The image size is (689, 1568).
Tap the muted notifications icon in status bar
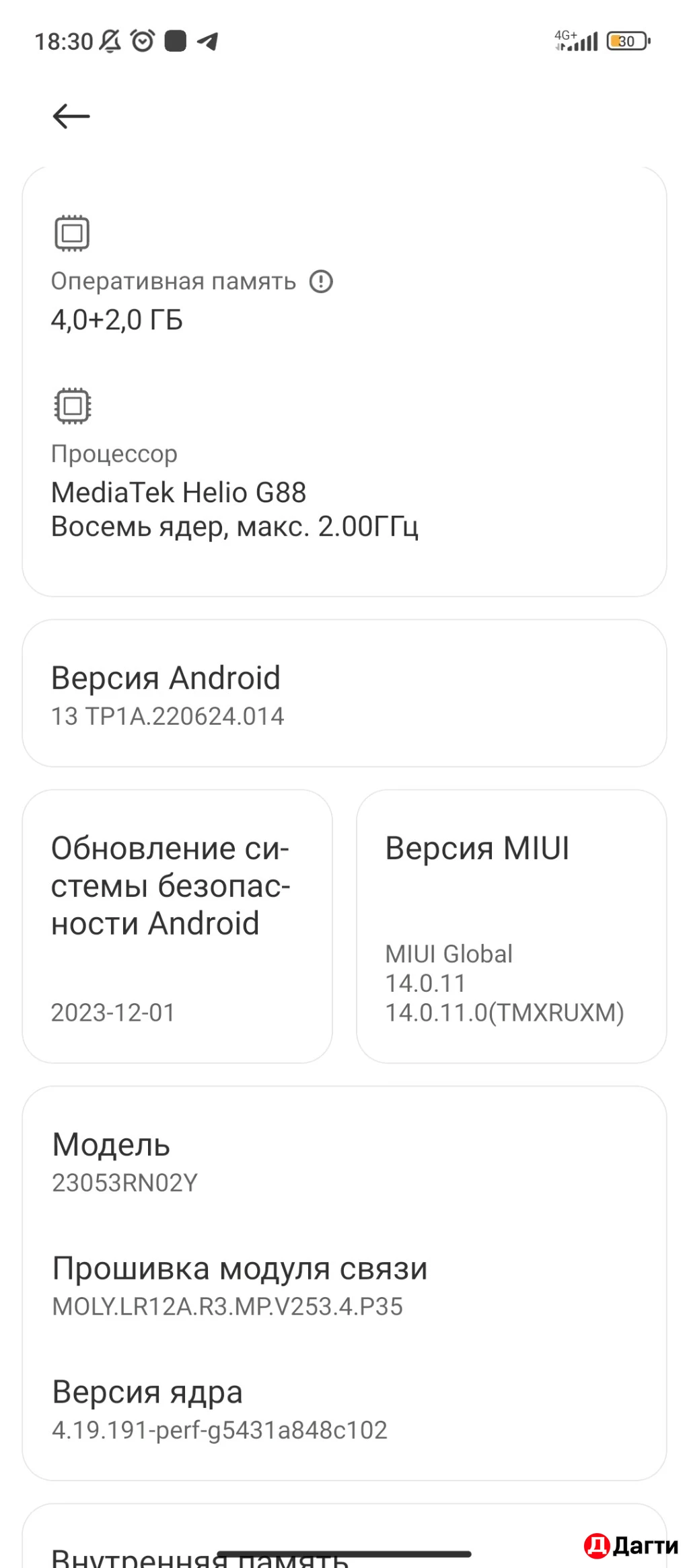[x=109, y=40]
